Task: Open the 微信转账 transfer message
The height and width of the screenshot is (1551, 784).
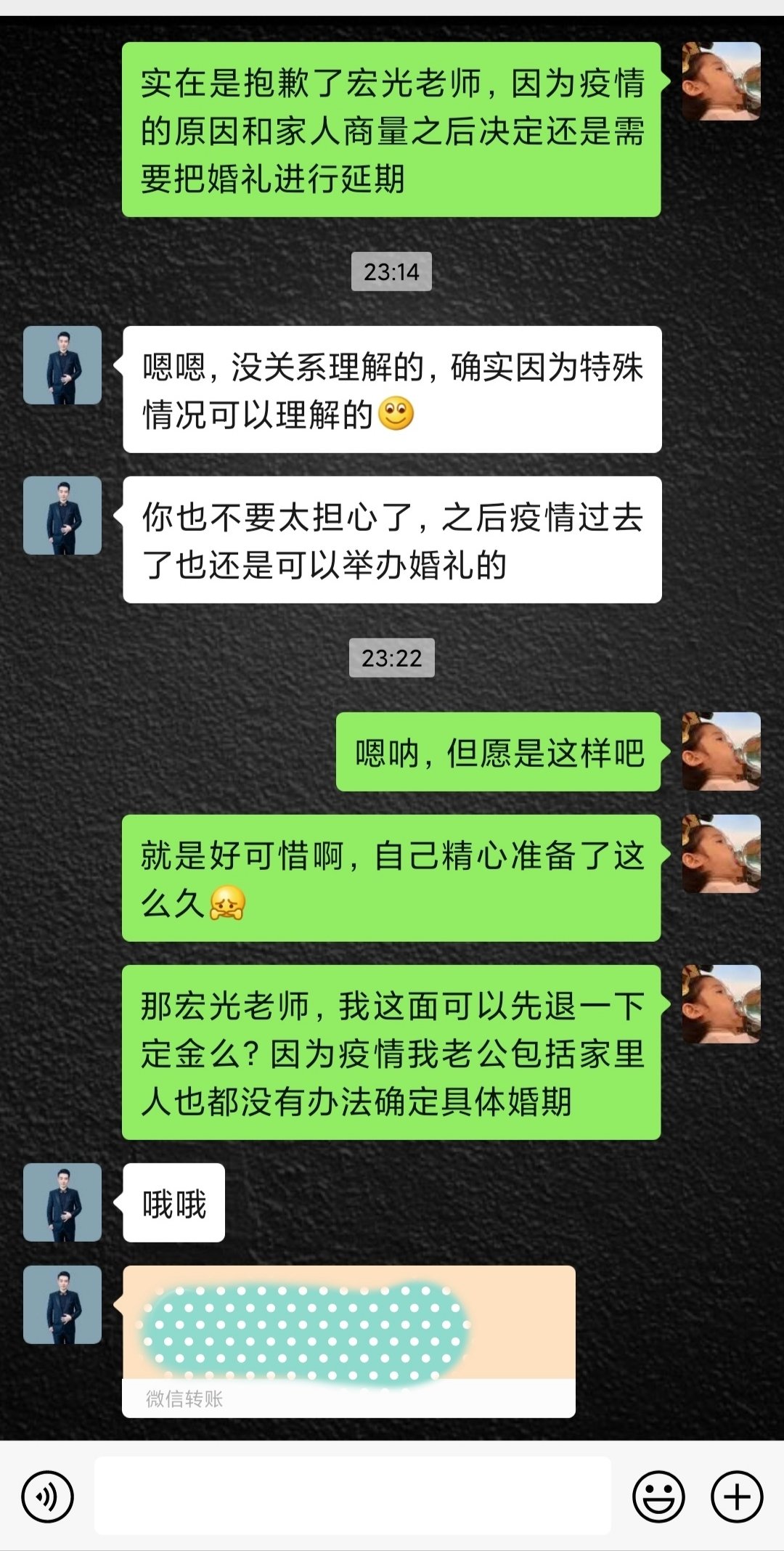Action: (x=348, y=1341)
